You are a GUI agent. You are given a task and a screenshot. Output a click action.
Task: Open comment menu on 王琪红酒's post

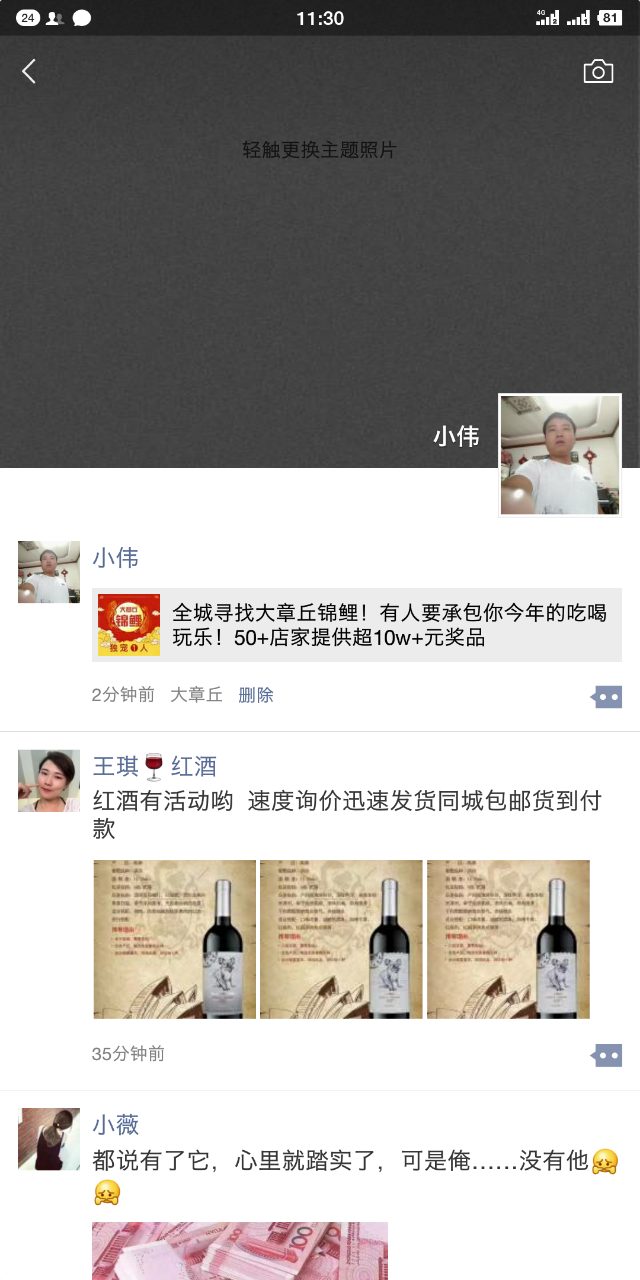607,1054
